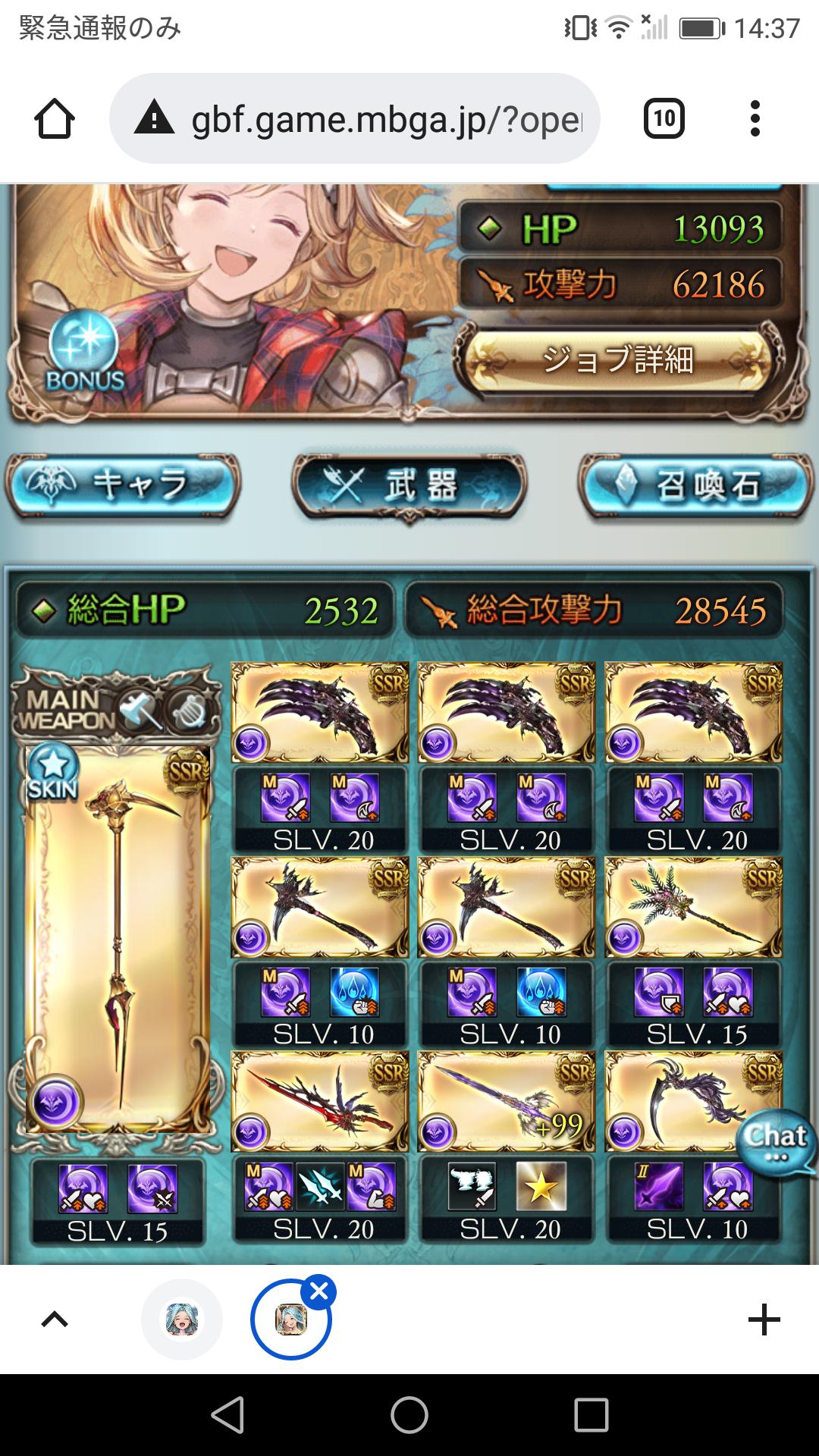
Task: Open the Chat bubble
Action: pos(775,1141)
